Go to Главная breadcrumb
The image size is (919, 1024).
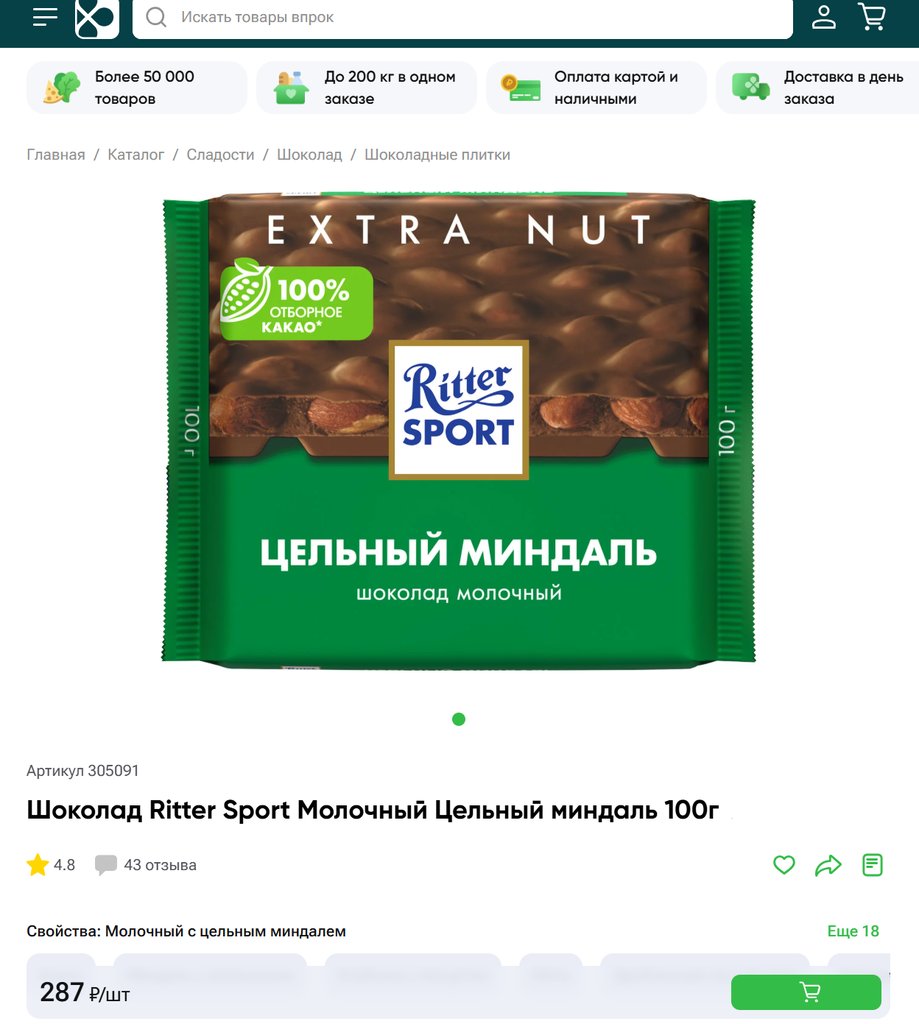[x=56, y=155]
